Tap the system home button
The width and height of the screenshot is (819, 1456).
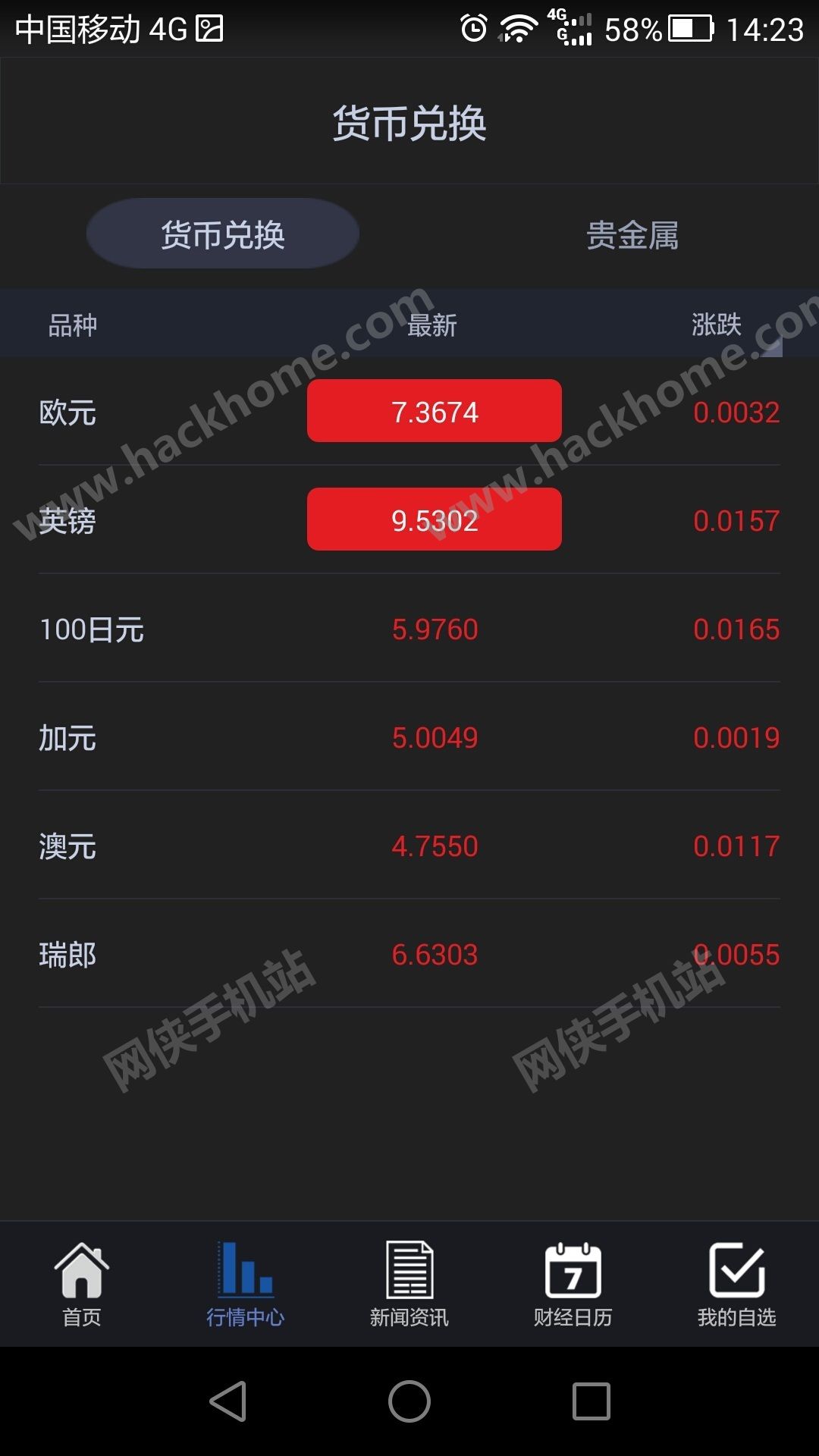click(x=409, y=1401)
